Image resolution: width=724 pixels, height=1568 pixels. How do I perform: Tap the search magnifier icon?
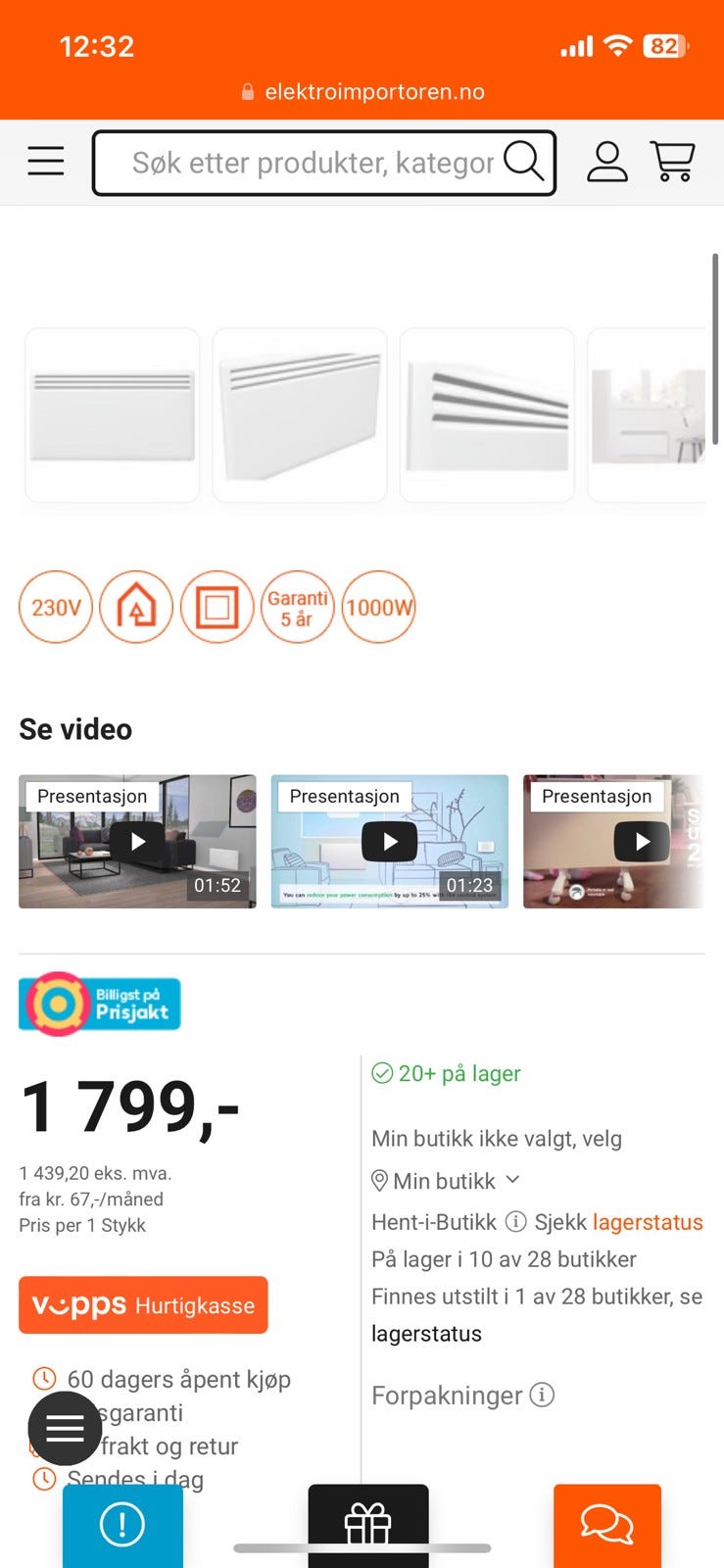click(524, 162)
